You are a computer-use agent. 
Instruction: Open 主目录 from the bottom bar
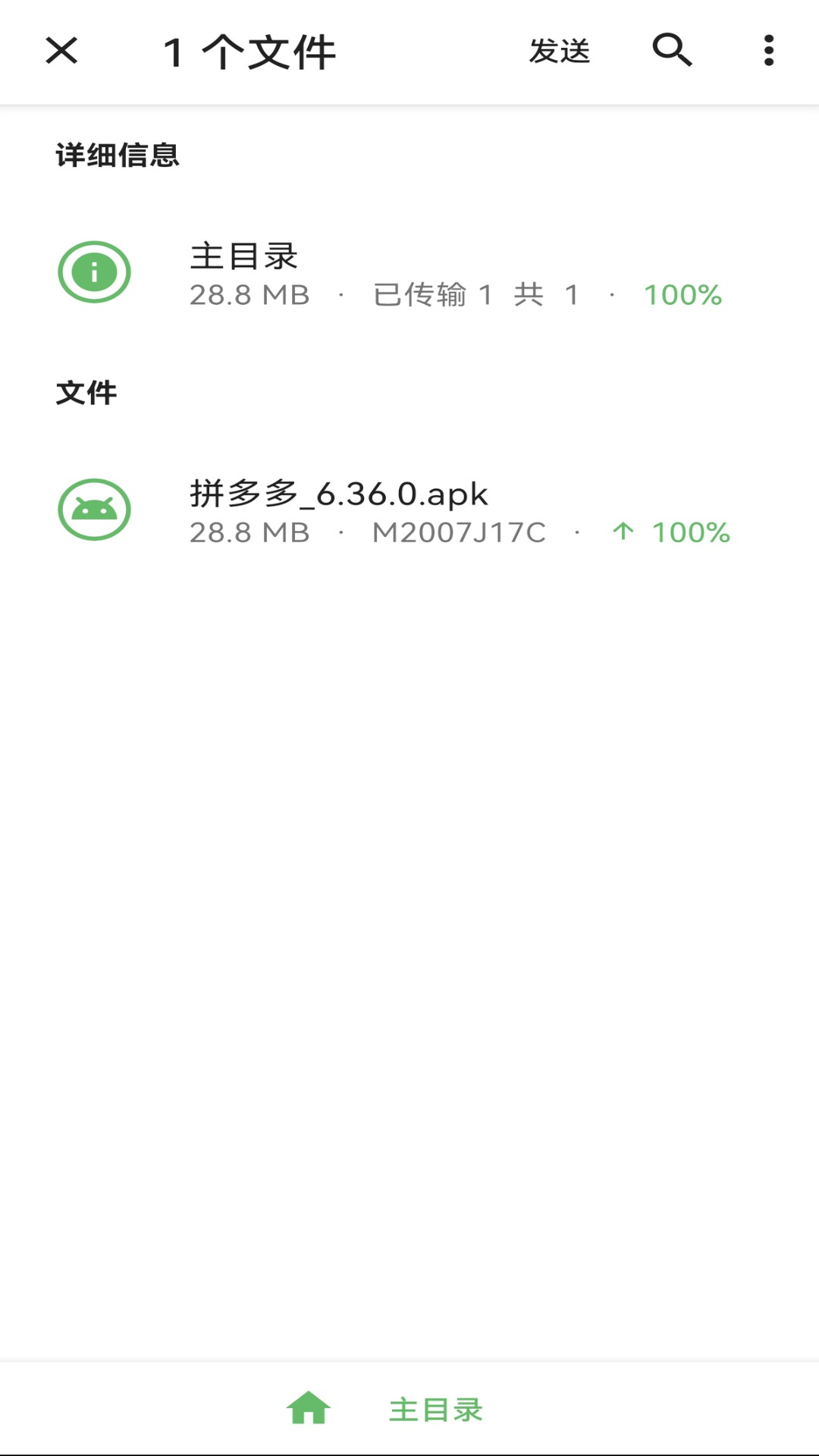coord(436,1409)
